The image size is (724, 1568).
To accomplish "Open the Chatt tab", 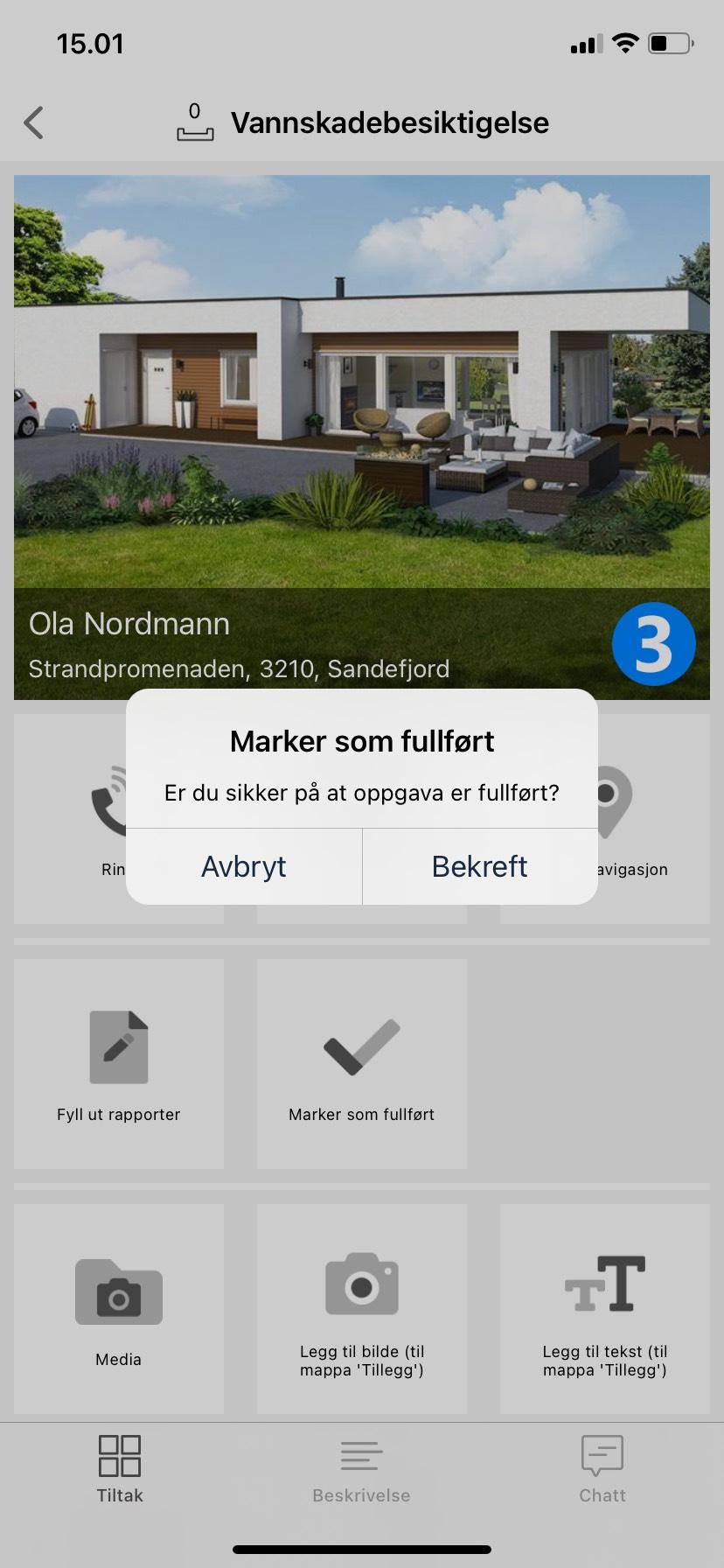I will pos(602,1470).
